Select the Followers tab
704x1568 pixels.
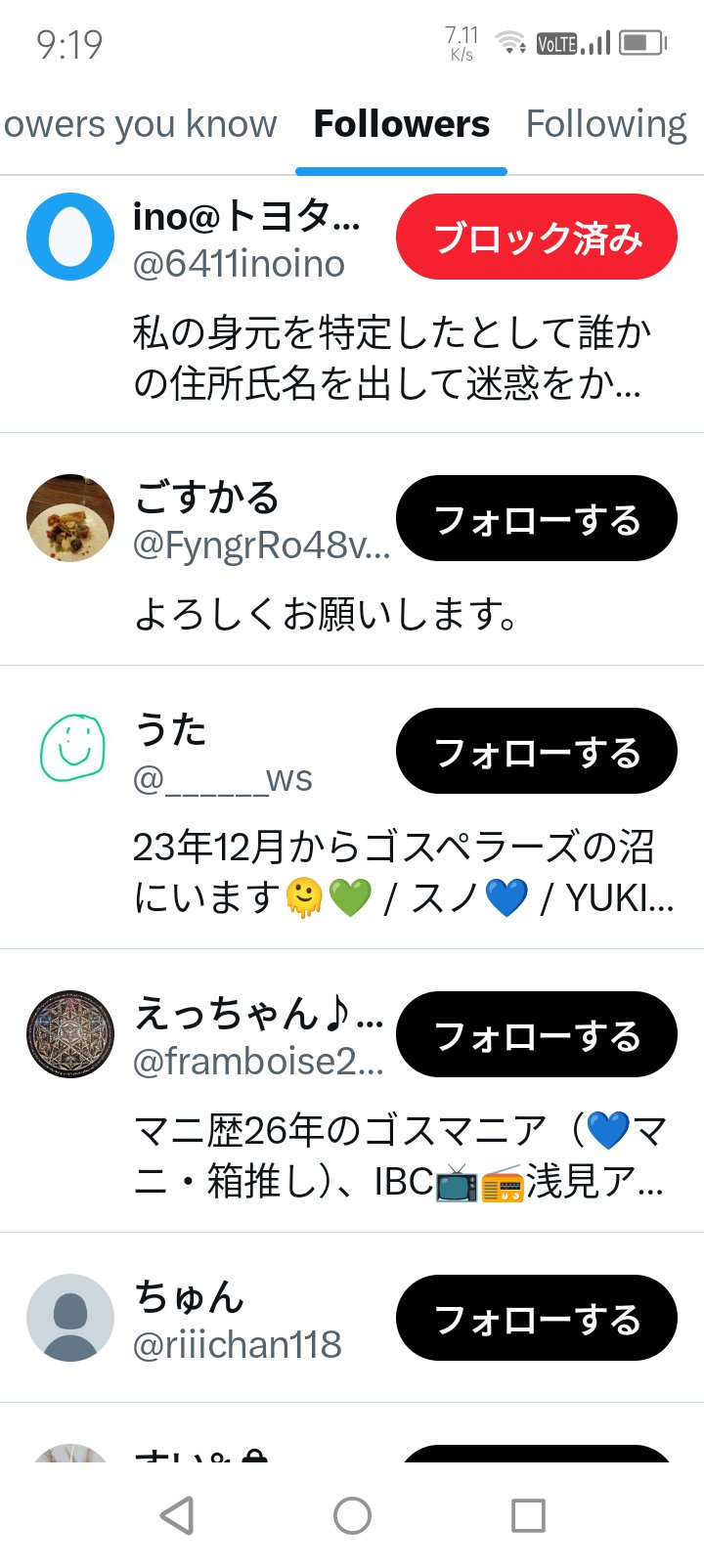pyautogui.click(x=402, y=125)
